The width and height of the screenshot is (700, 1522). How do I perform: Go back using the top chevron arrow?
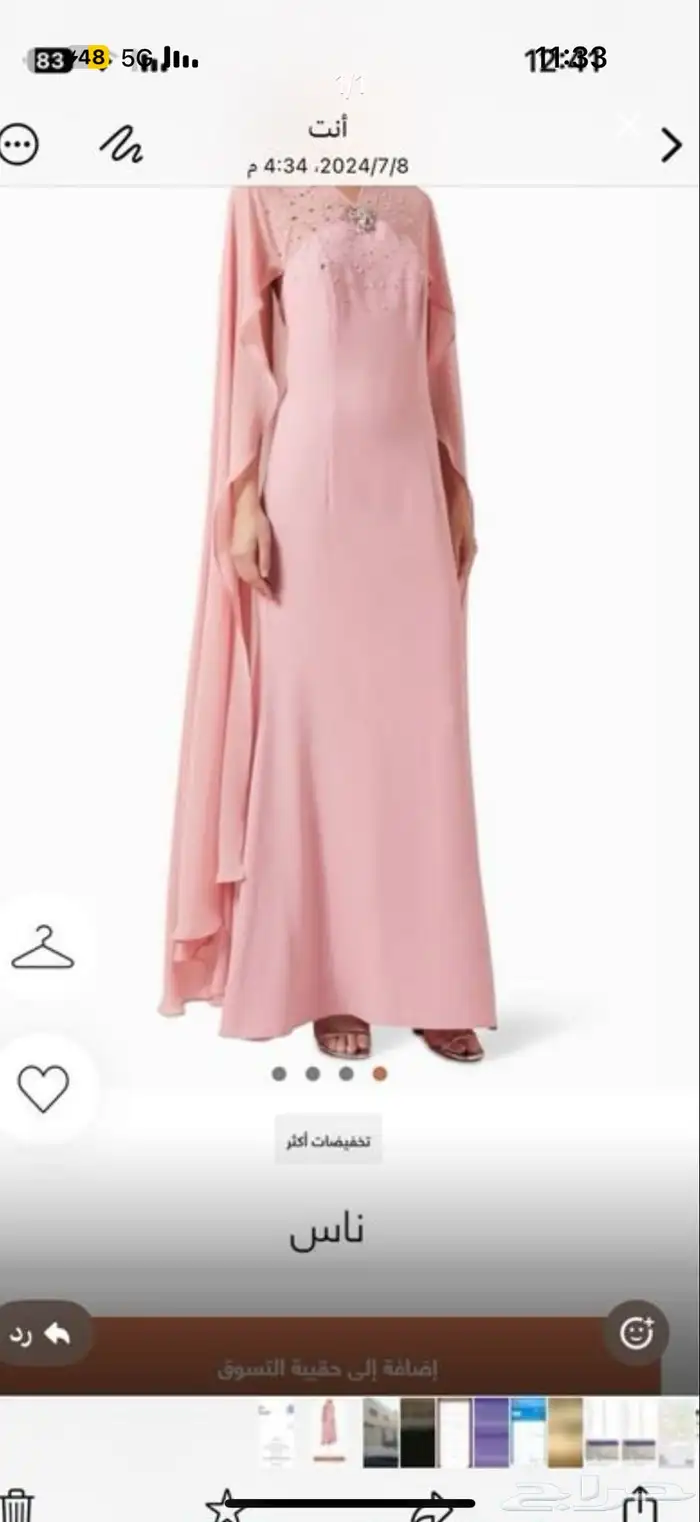pyautogui.click(x=671, y=146)
